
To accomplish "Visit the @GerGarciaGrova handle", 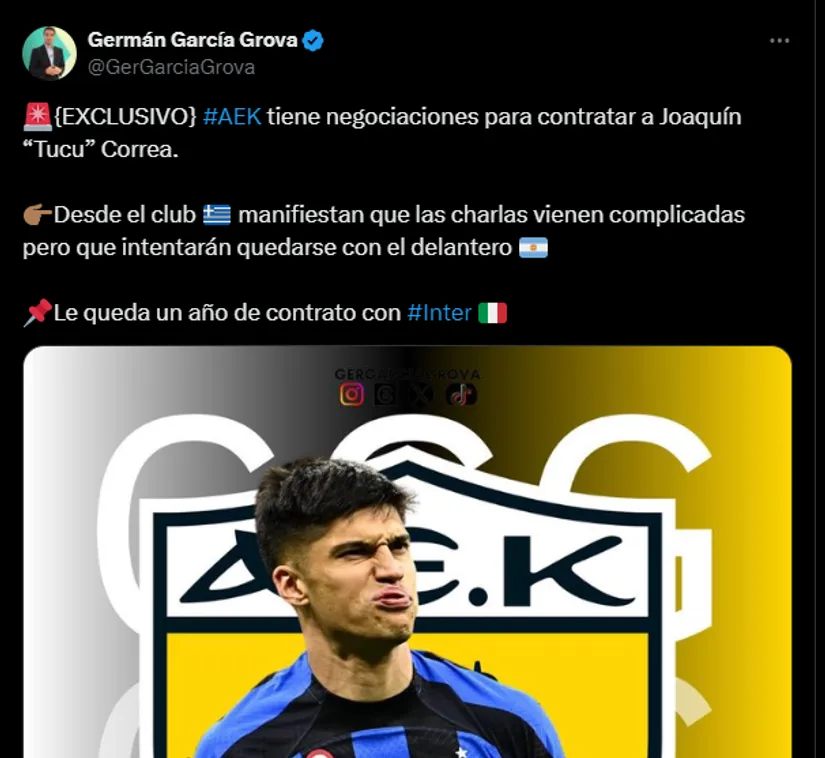I will [x=171, y=67].
